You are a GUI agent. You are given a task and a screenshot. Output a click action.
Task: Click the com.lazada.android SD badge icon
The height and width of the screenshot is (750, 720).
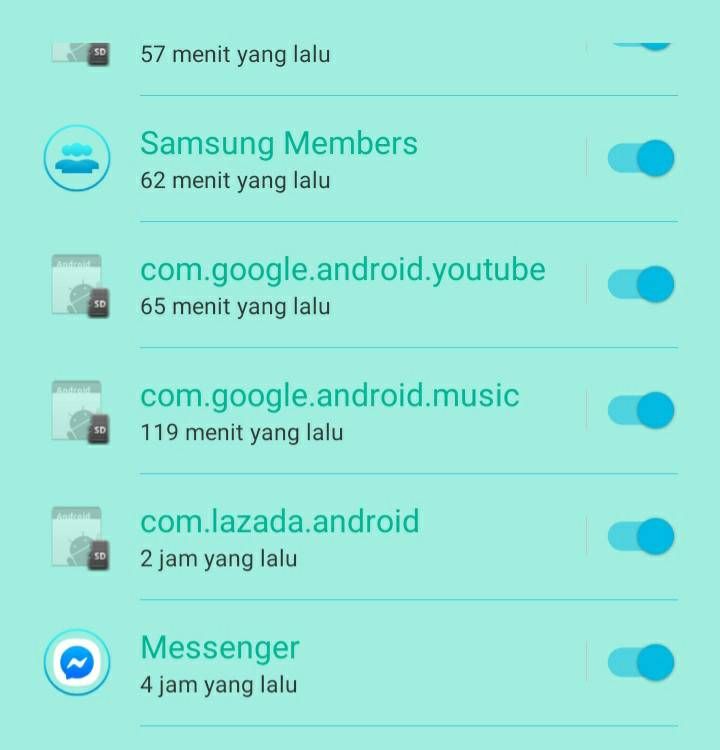pyautogui.click(x=97, y=556)
